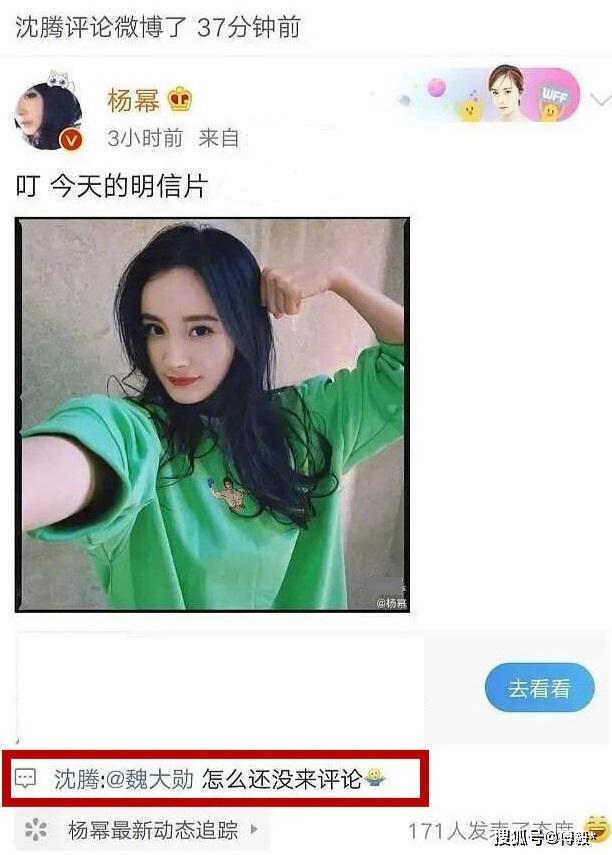Tap the 杨幂 username

(134, 101)
